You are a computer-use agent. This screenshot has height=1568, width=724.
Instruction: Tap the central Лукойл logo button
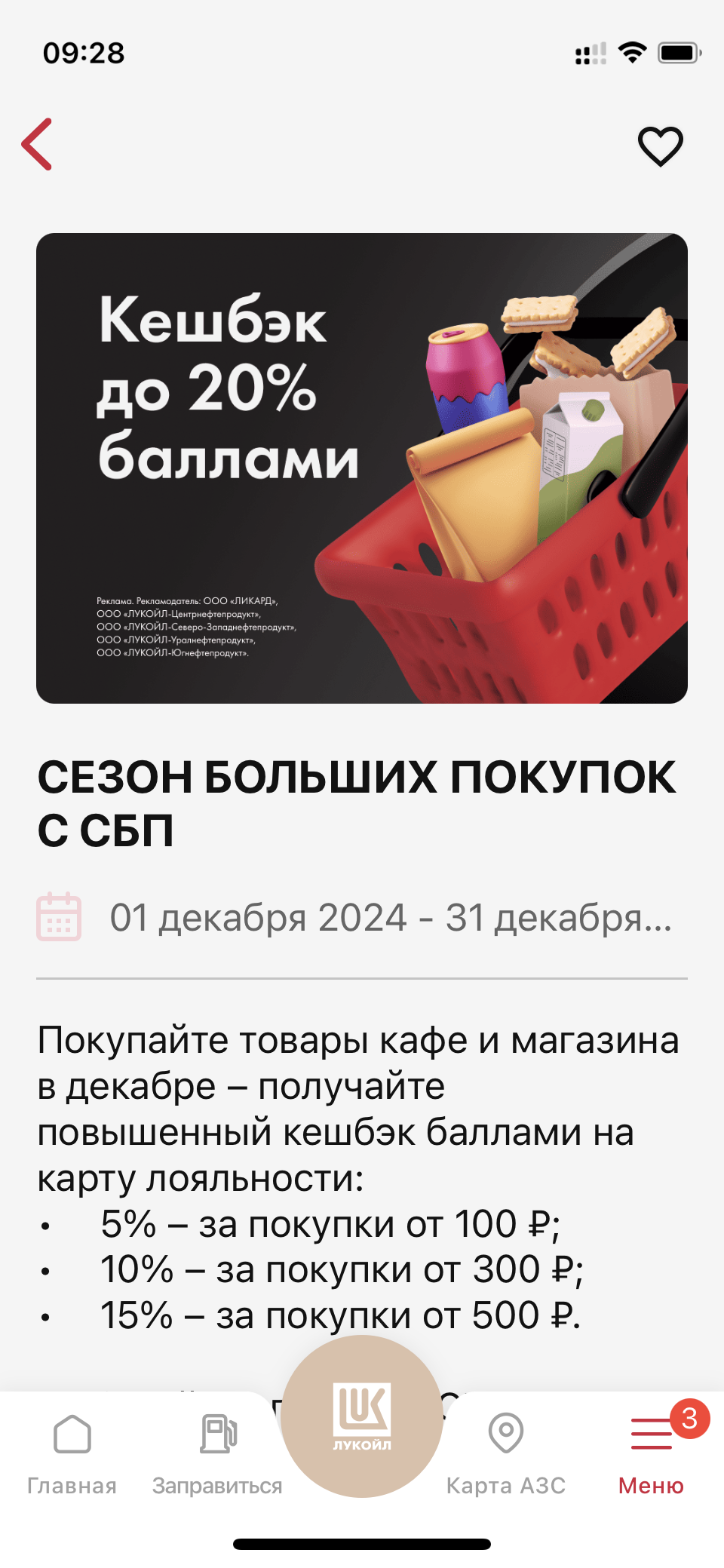(x=362, y=1416)
